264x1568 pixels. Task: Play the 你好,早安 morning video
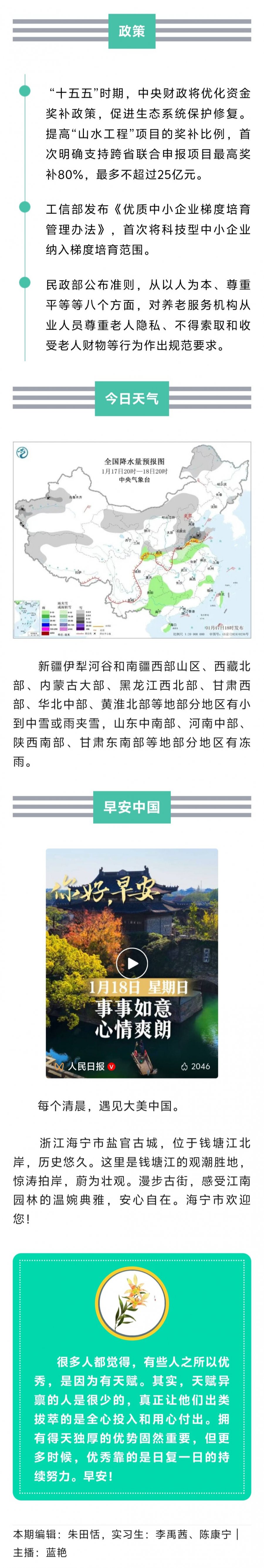(132, 964)
